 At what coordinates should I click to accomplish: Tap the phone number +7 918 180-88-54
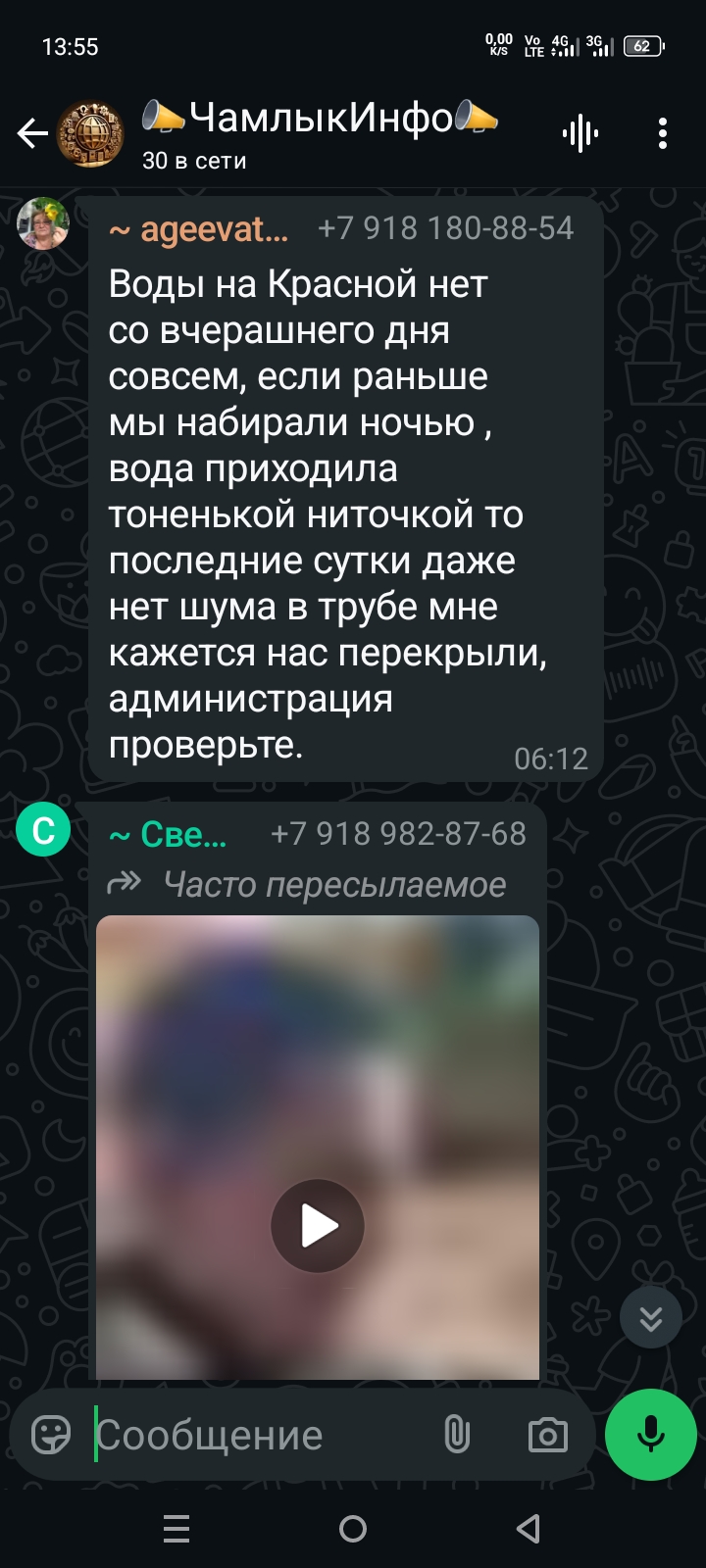pos(446,228)
